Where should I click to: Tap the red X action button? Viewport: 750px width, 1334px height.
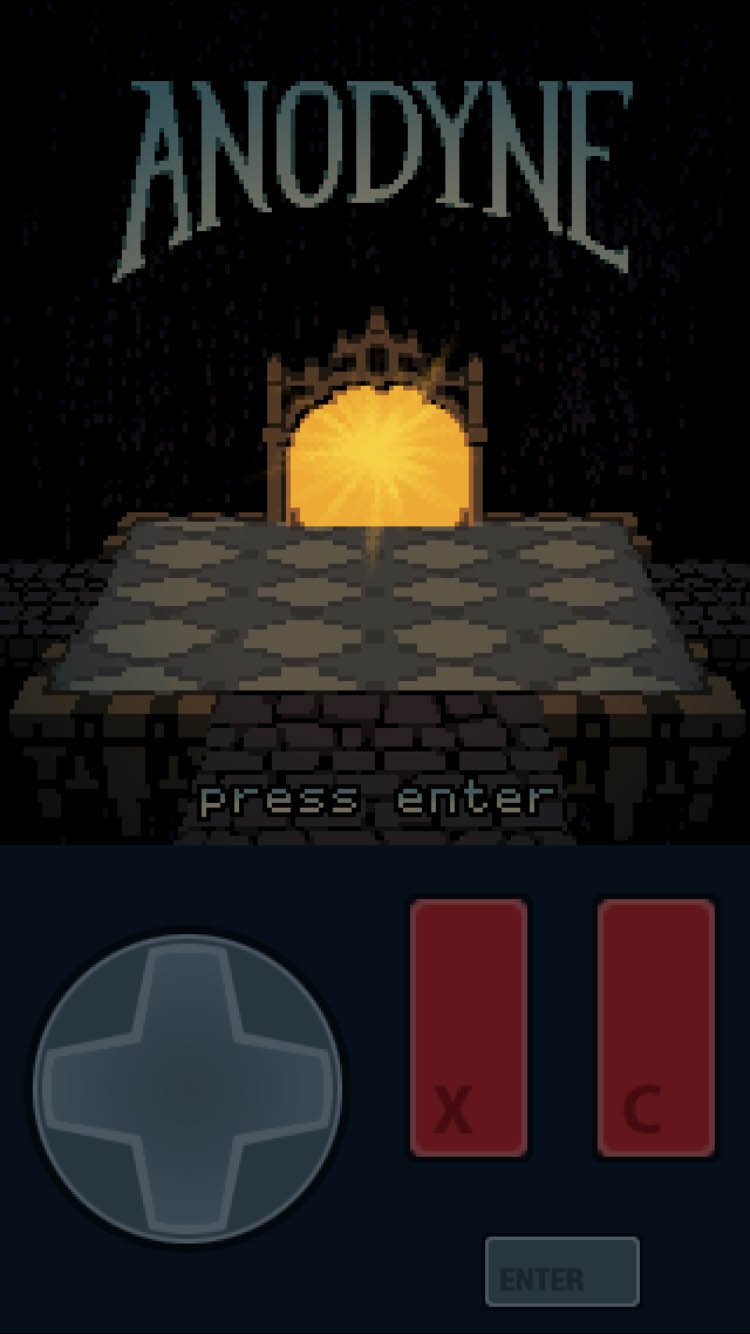pyautogui.click(x=468, y=1027)
